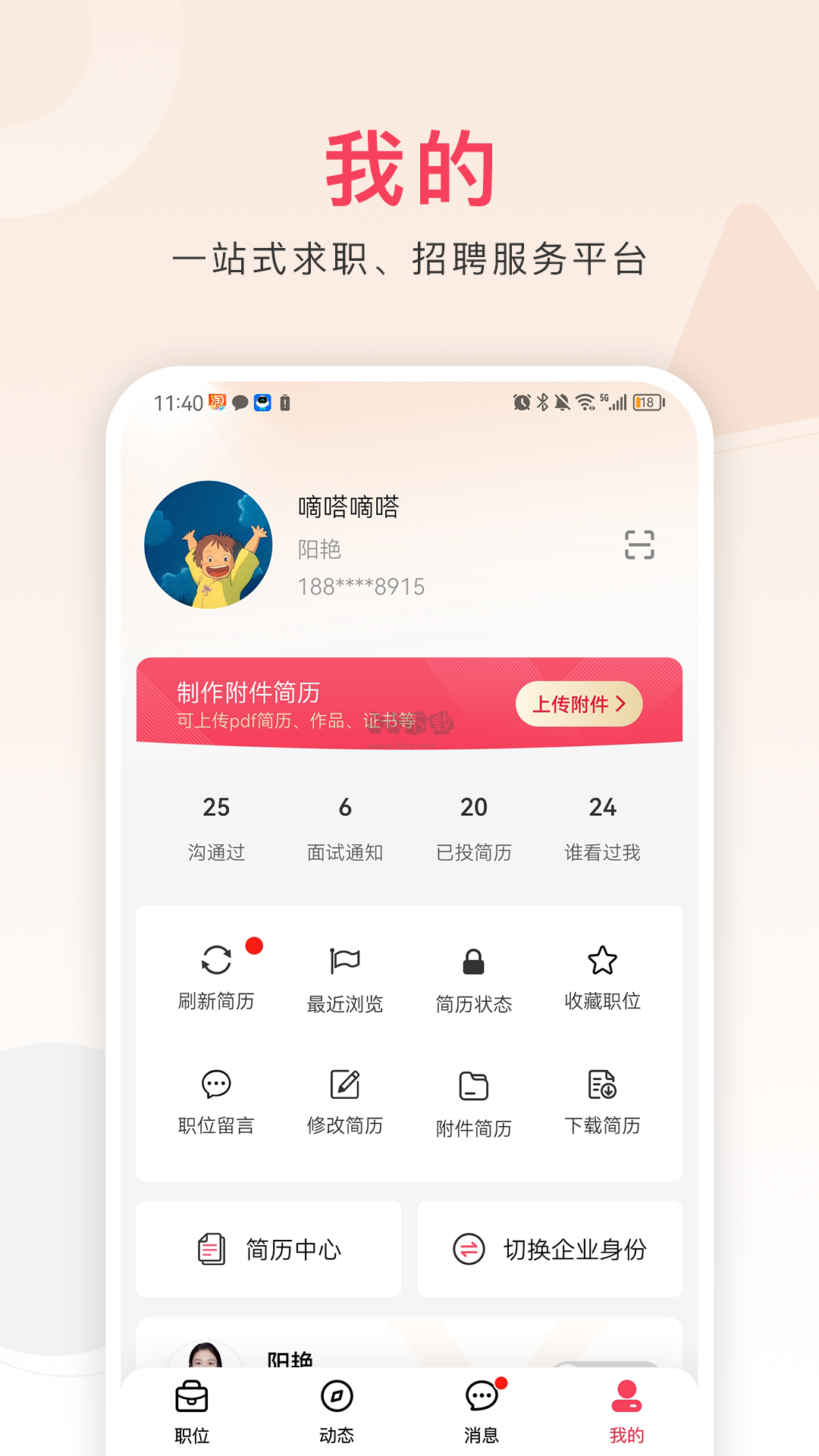Tap 谁看过我 who viewed me count
This screenshot has width=819, height=1456.
click(603, 827)
